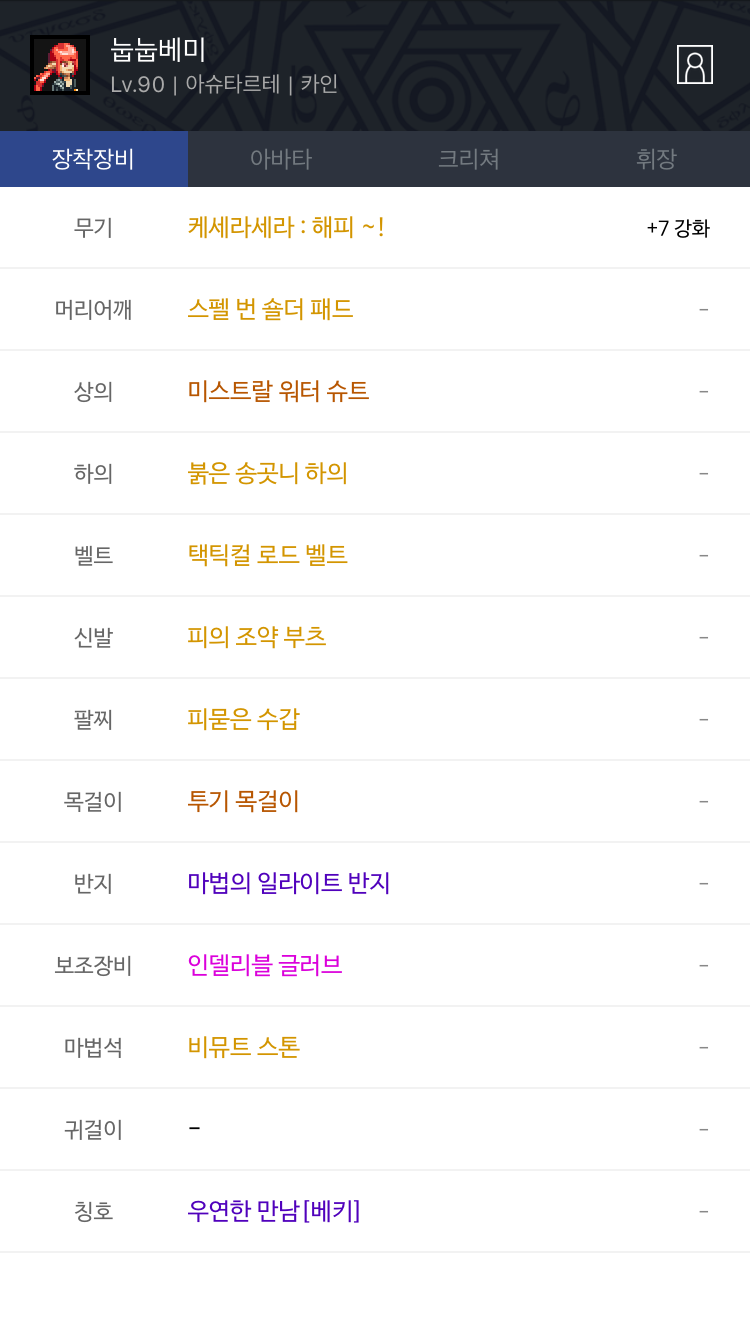Open the 피묻은 수갑 bracelet item

(243, 719)
